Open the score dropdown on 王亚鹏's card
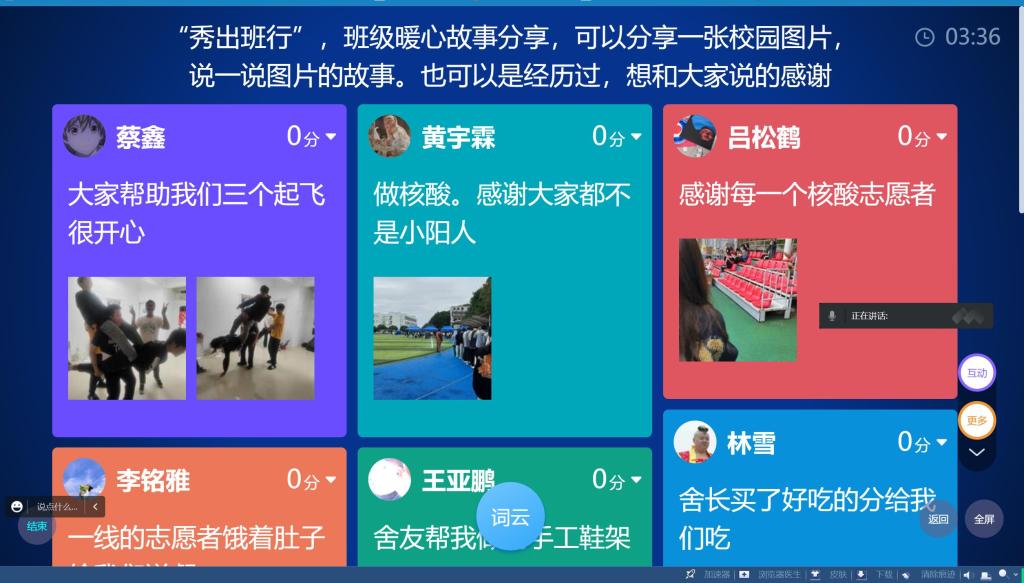Image resolution: width=1024 pixels, height=583 pixels. [616, 480]
